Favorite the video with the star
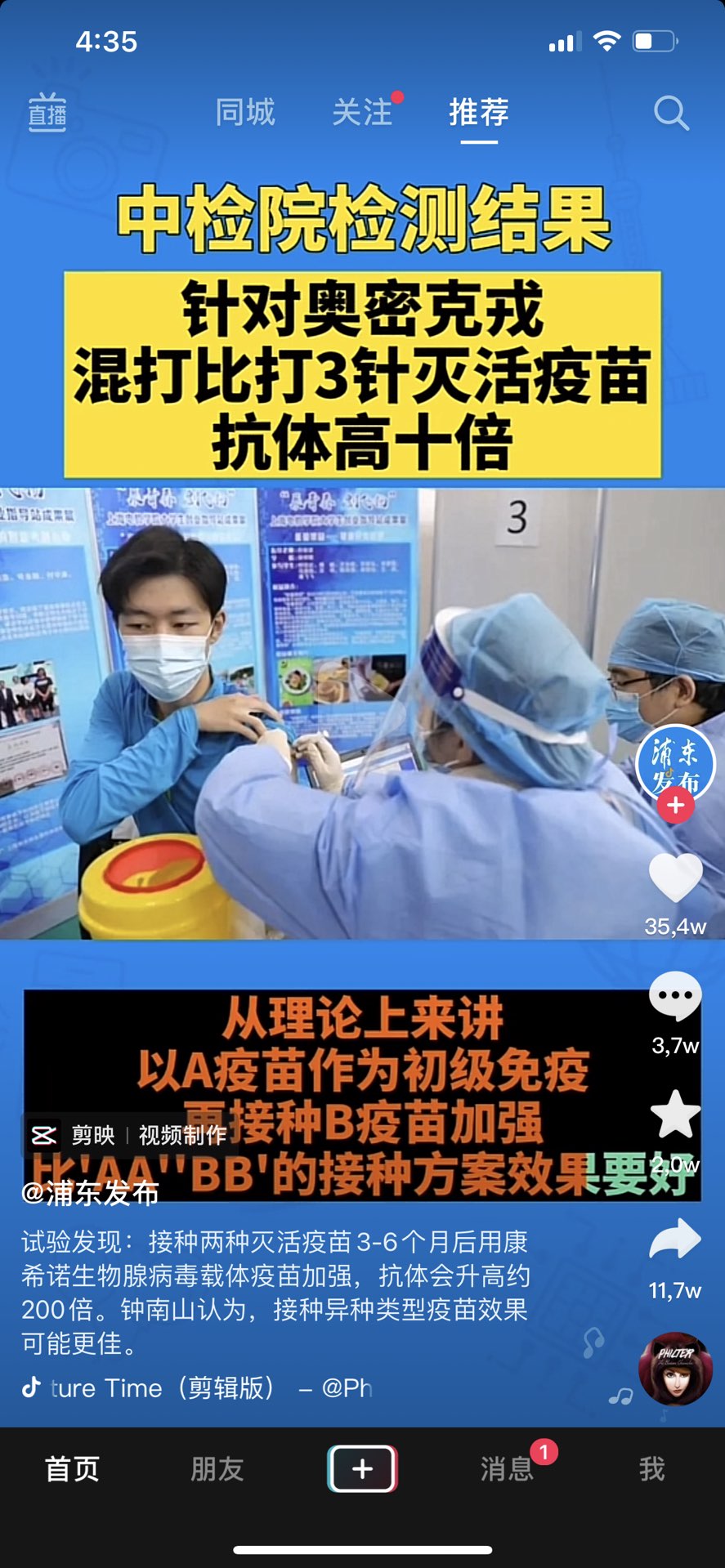 [675, 1115]
